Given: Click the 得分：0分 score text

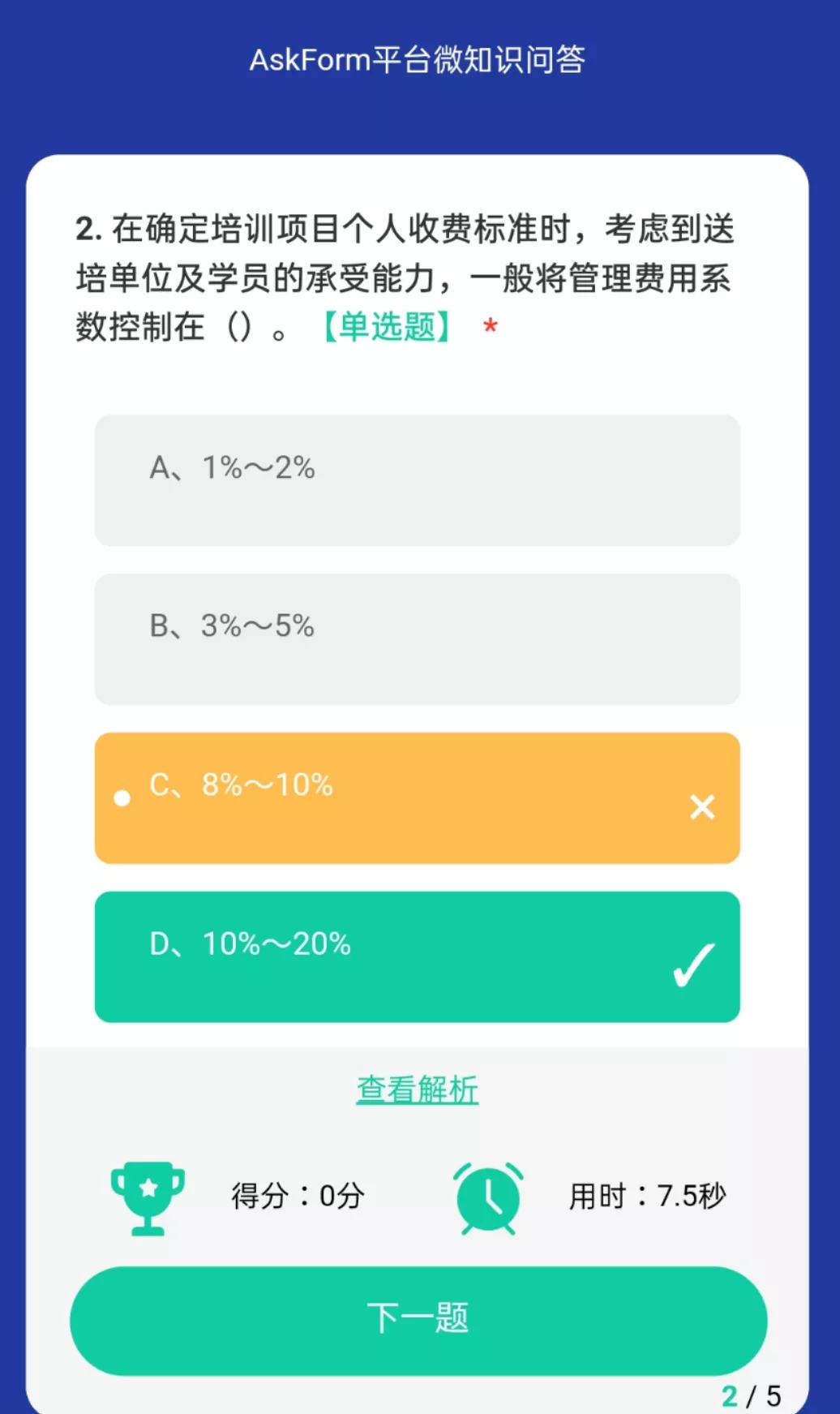Looking at the screenshot, I should pyautogui.click(x=297, y=1196).
